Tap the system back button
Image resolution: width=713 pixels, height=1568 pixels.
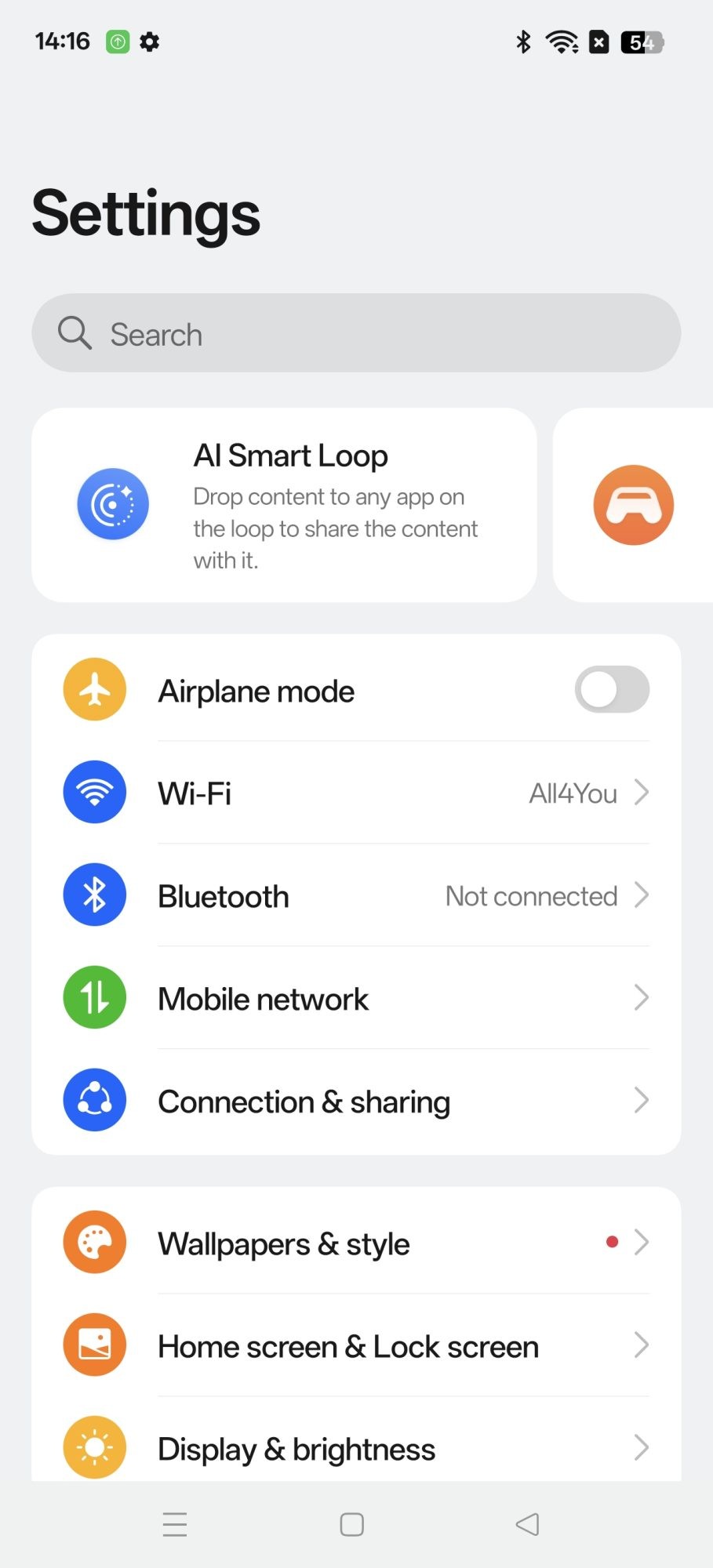tap(527, 1524)
